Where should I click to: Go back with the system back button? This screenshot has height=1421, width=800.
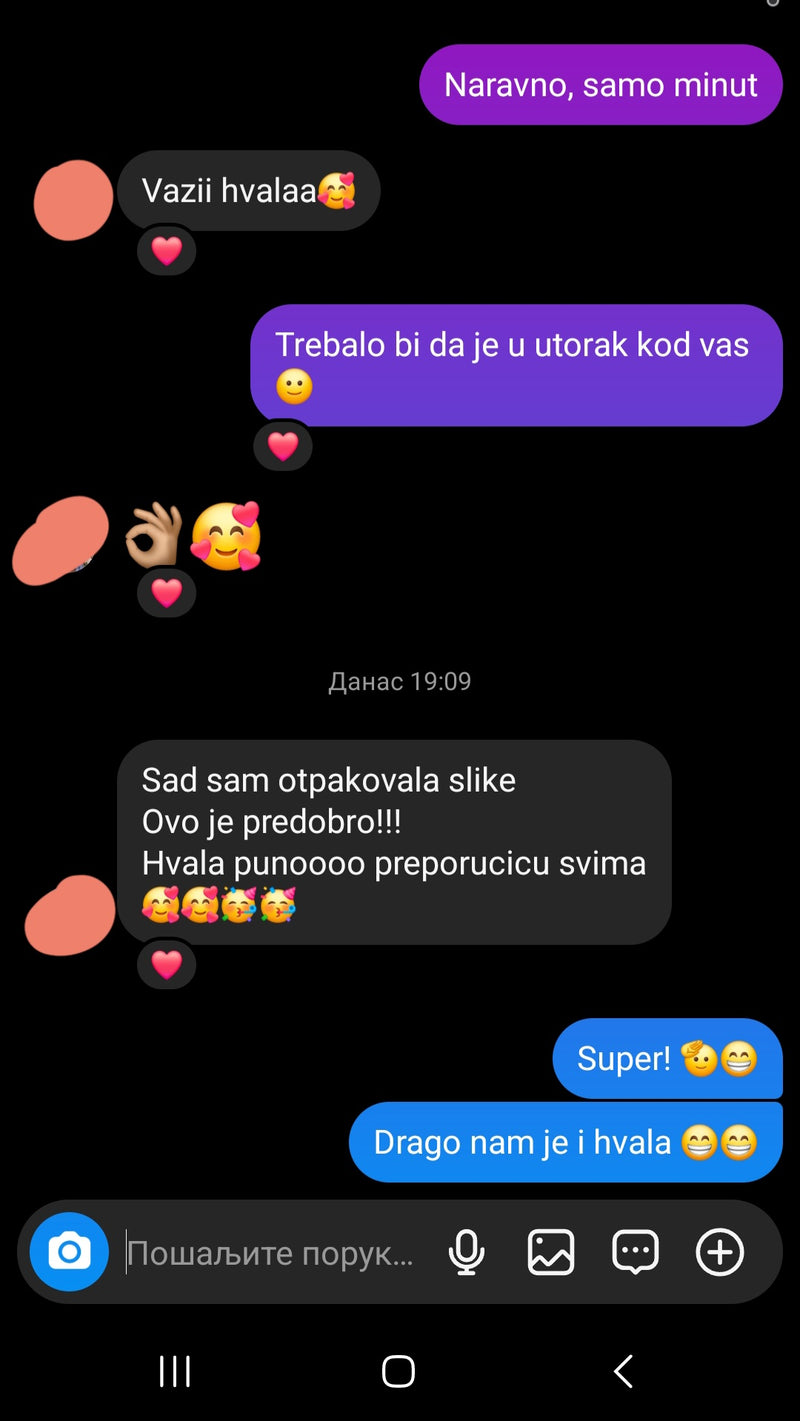coord(623,1371)
